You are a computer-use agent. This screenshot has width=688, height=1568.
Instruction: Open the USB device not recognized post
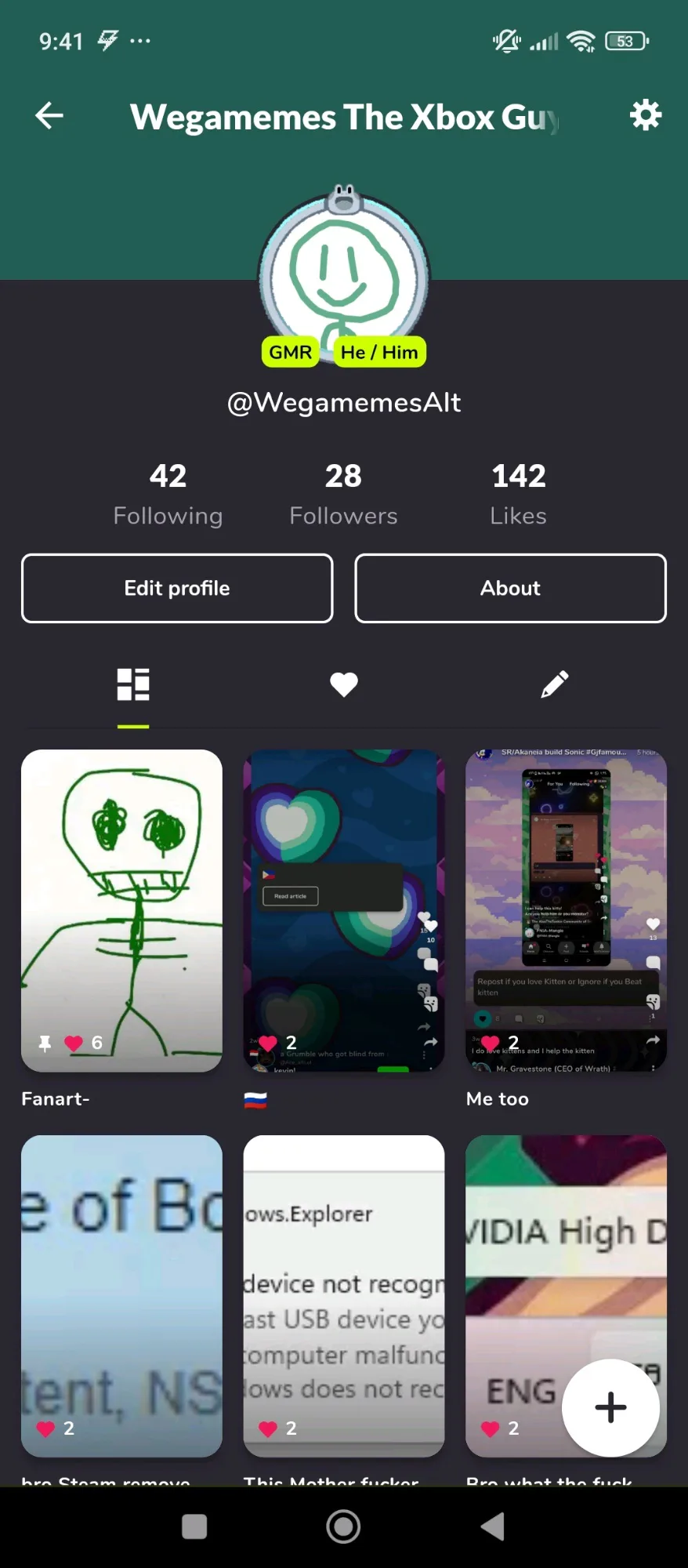coord(344,1296)
